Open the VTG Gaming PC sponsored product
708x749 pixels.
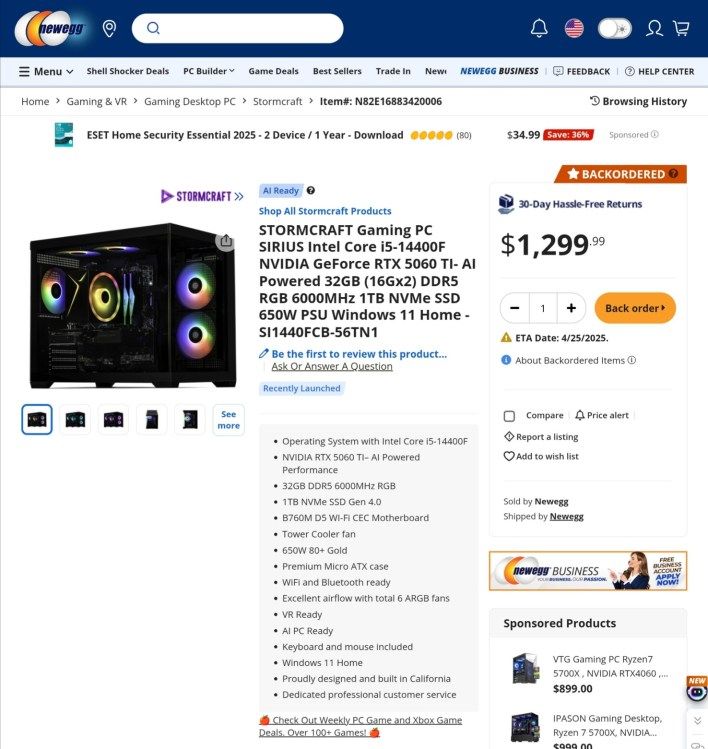click(x=610, y=665)
